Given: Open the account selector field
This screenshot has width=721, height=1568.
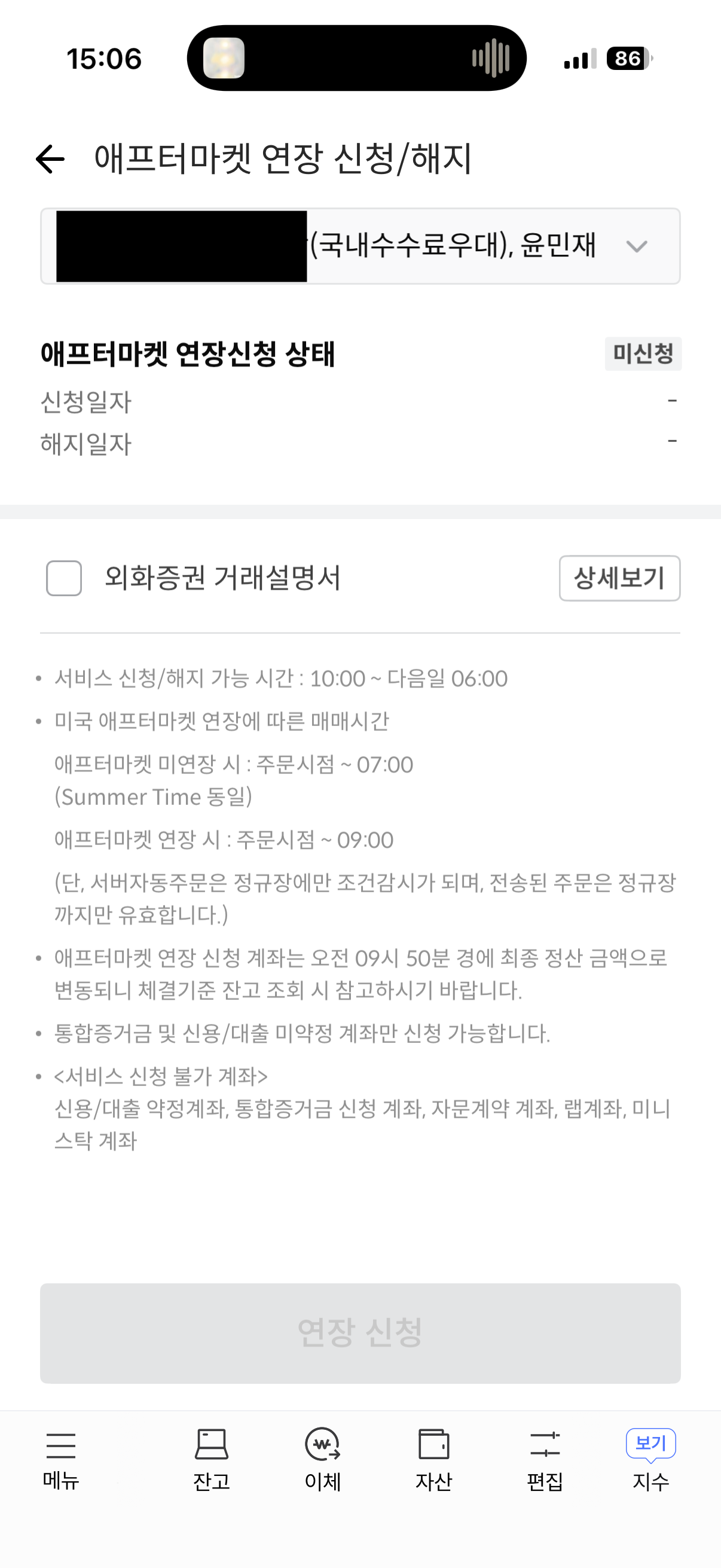Looking at the screenshot, I should point(360,246).
